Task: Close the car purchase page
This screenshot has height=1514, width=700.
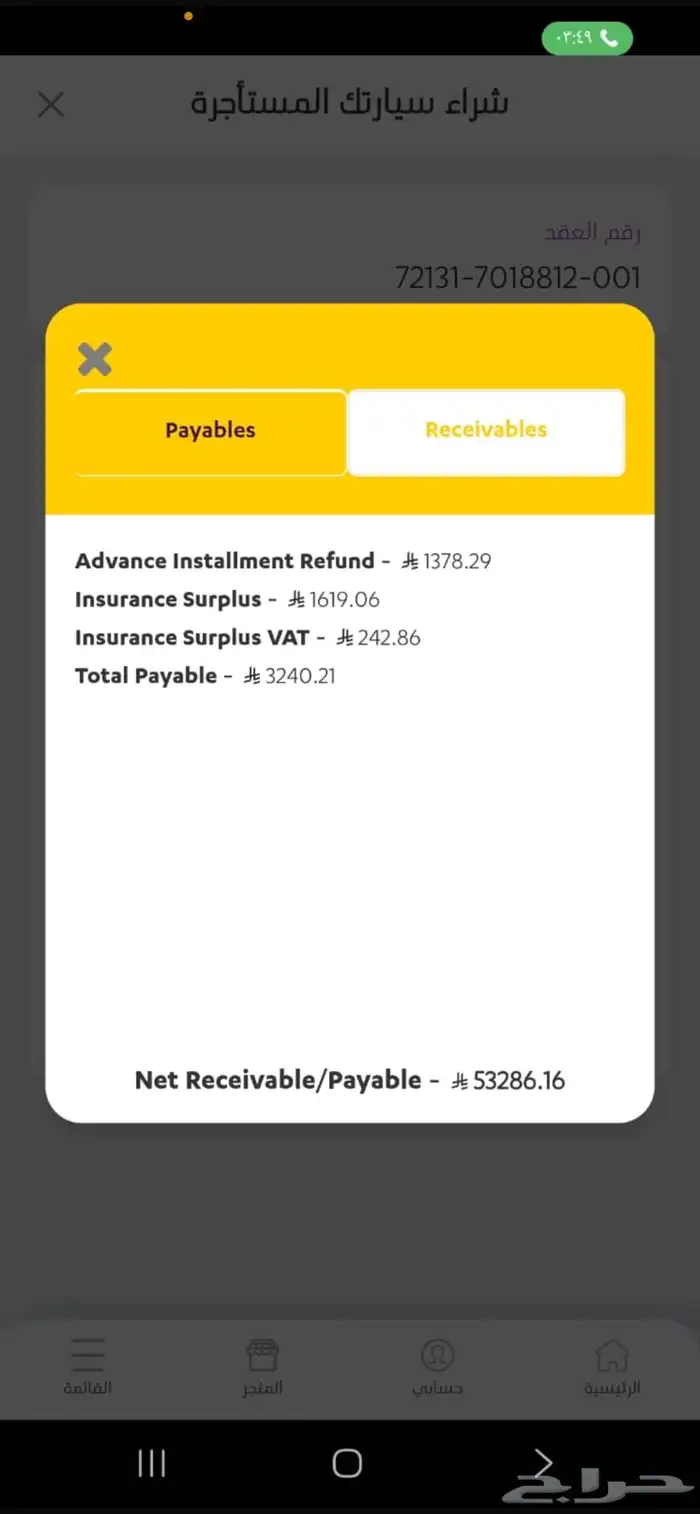Action: 51,105
